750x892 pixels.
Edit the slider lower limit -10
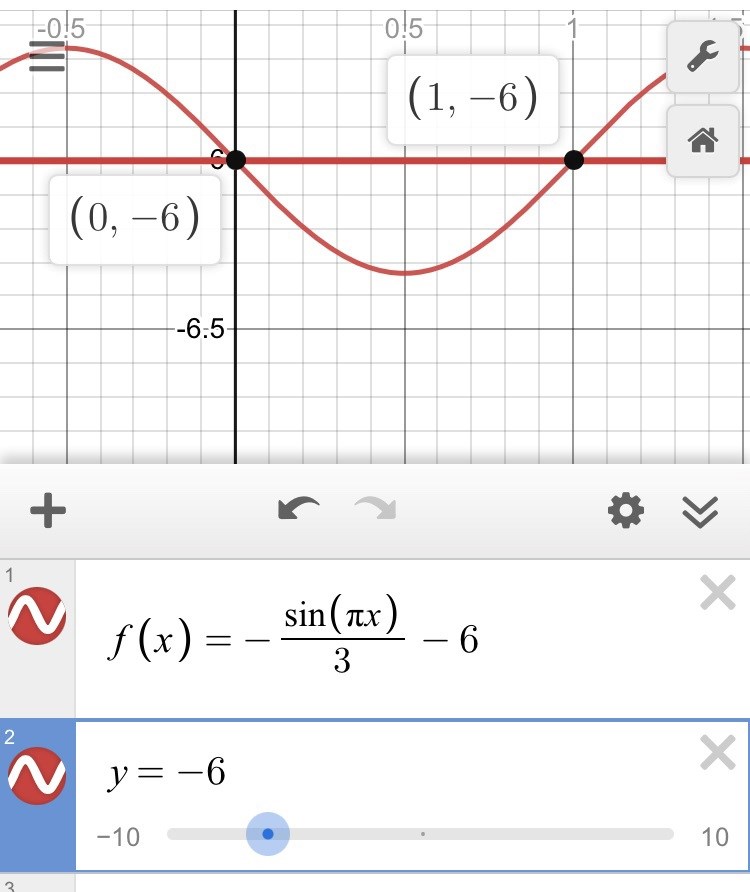click(x=117, y=836)
